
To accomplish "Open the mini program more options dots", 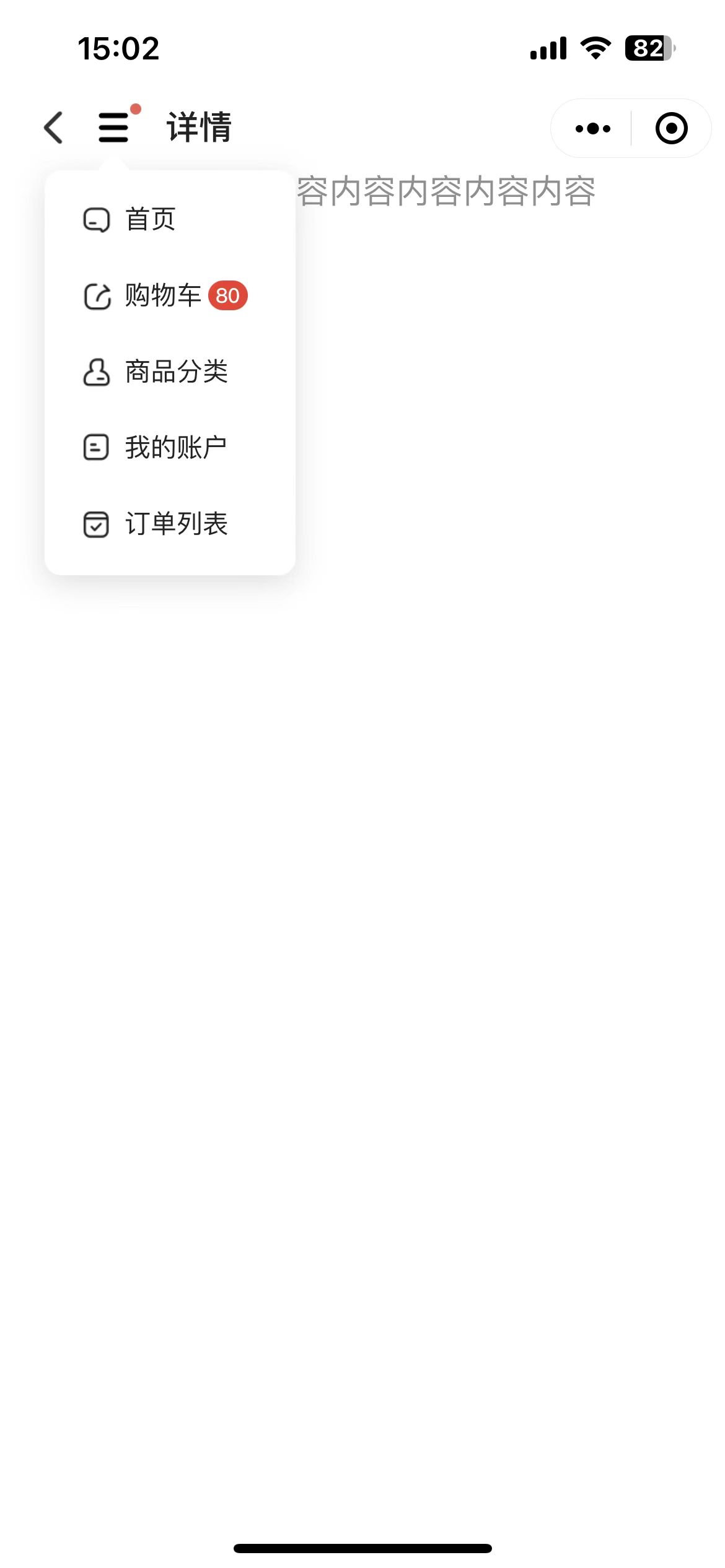I will click(x=592, y=128).
